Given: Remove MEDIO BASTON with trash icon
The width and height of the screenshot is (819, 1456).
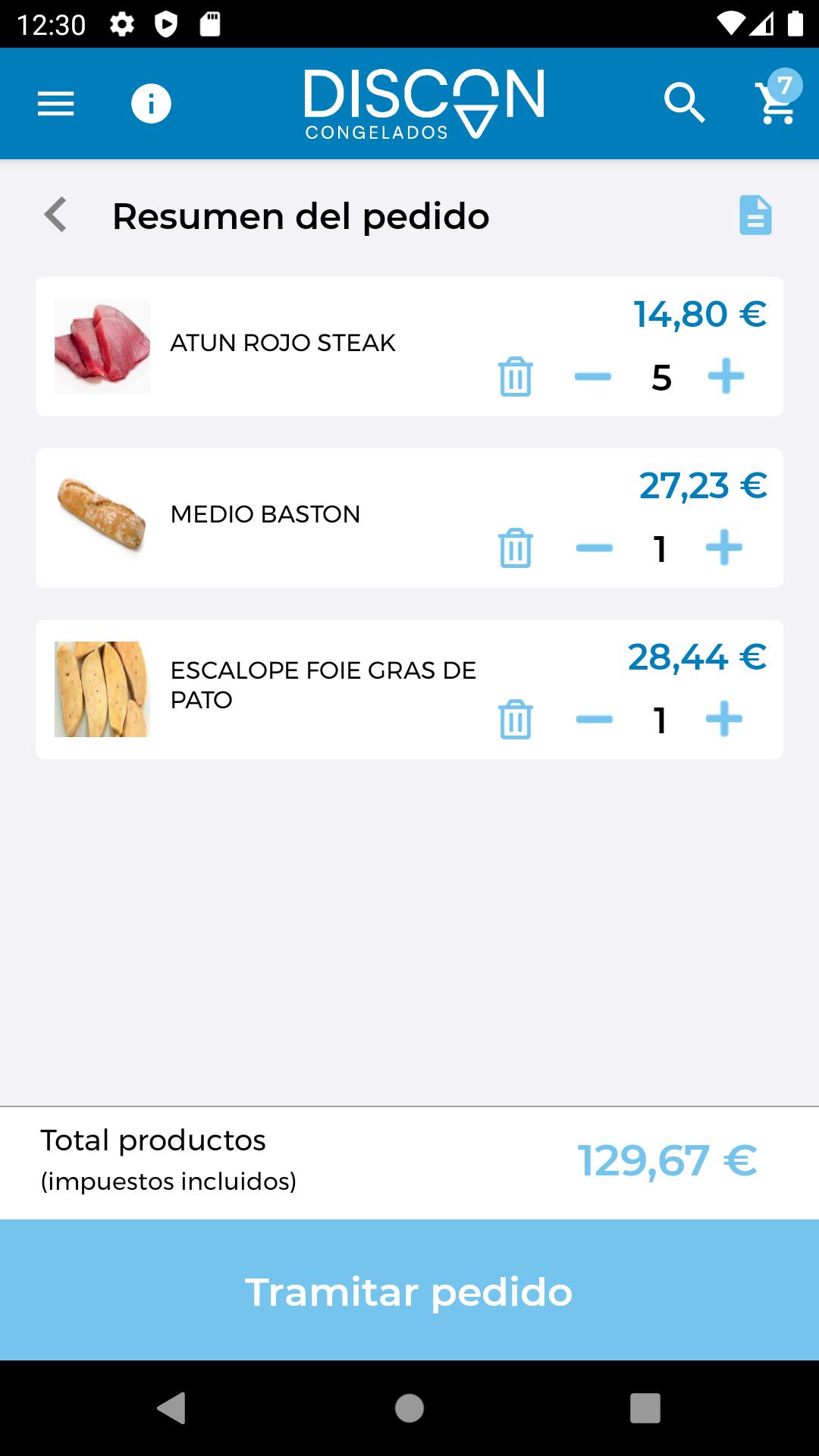Looking at the screenshot, I should 516,548.
